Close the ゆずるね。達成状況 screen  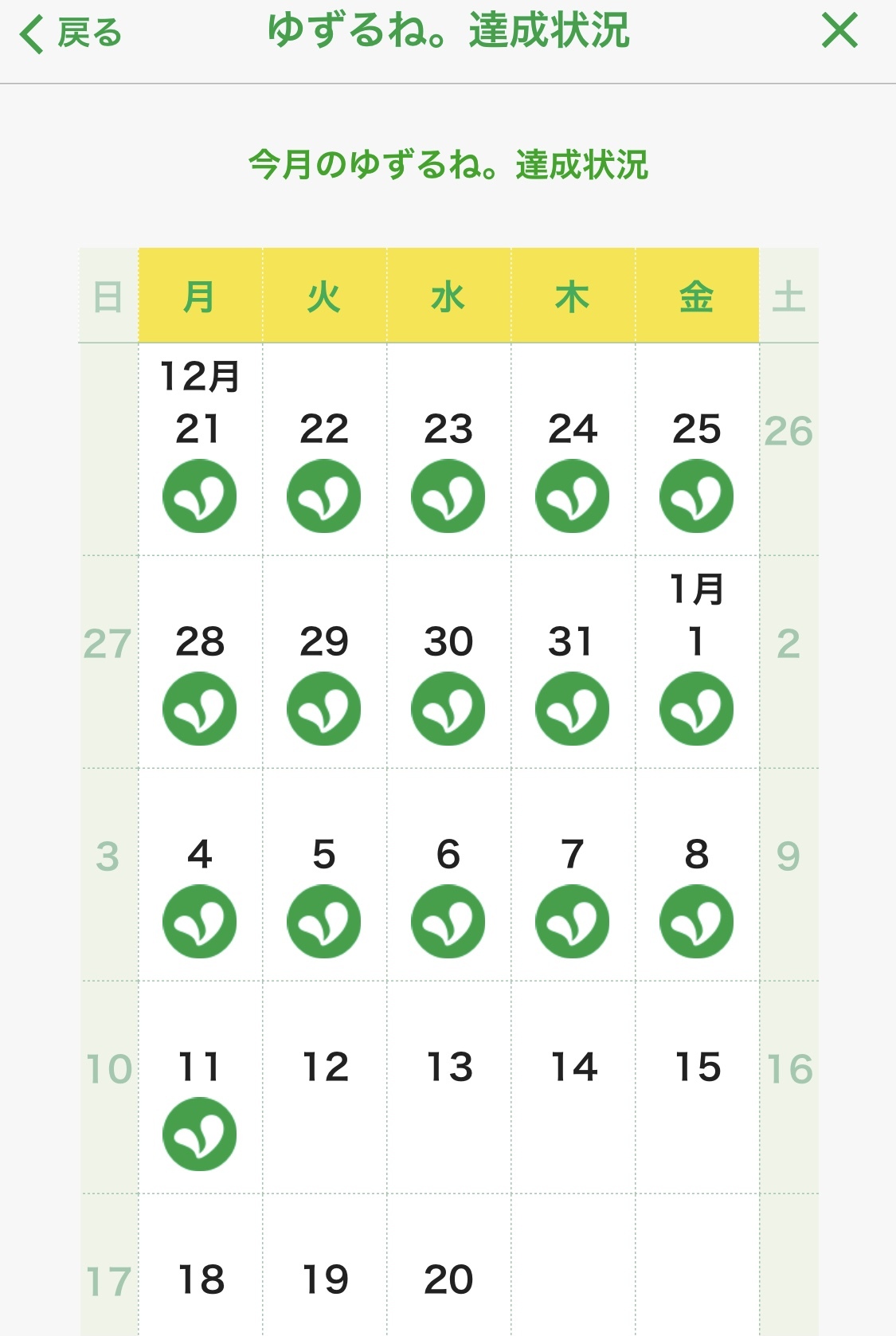(x=839, y=32)
